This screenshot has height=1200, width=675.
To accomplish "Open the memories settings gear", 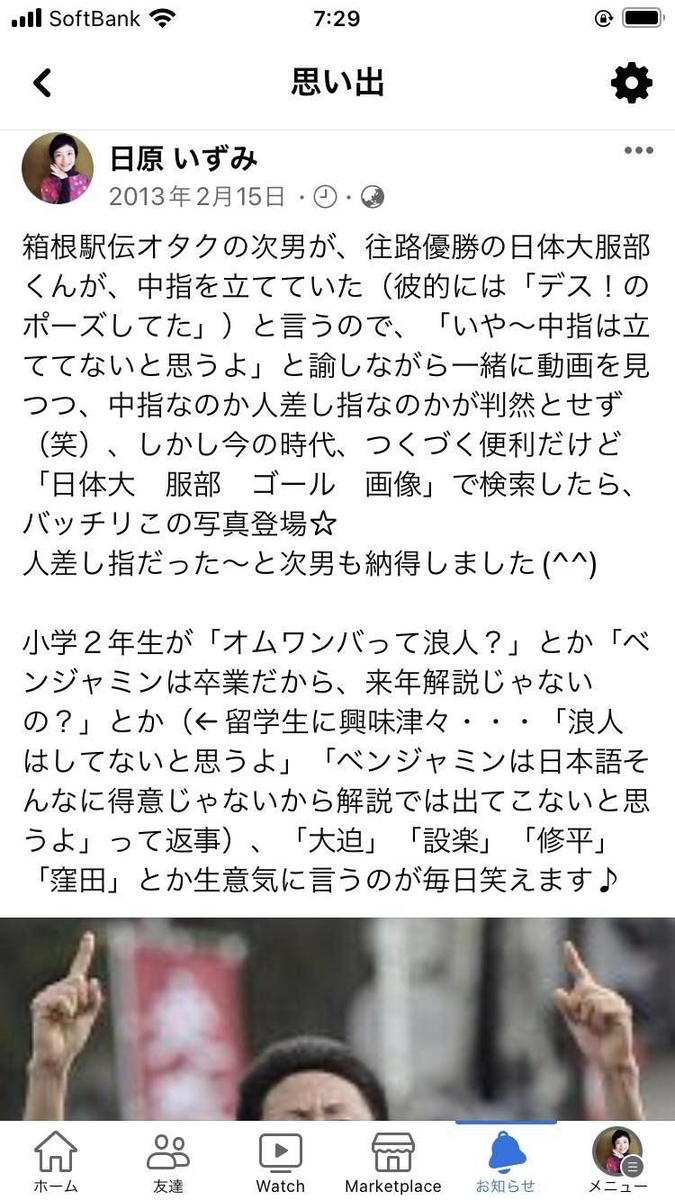I will [632, 83].
